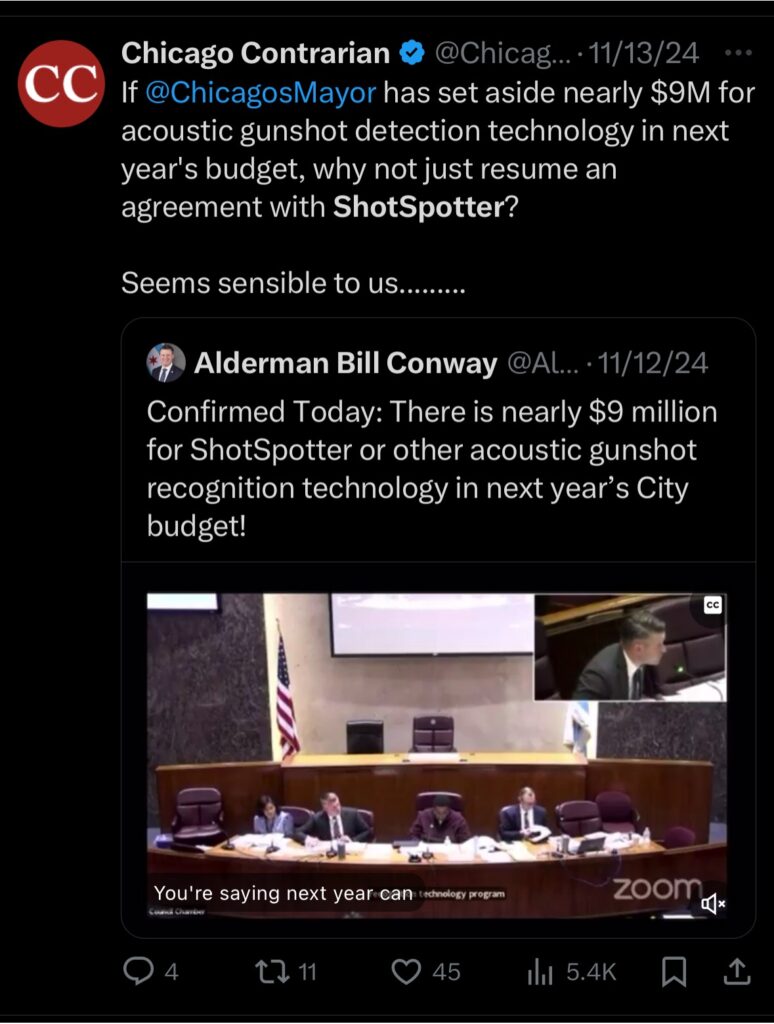Toggle closed captions on the video

pos(712,605)
